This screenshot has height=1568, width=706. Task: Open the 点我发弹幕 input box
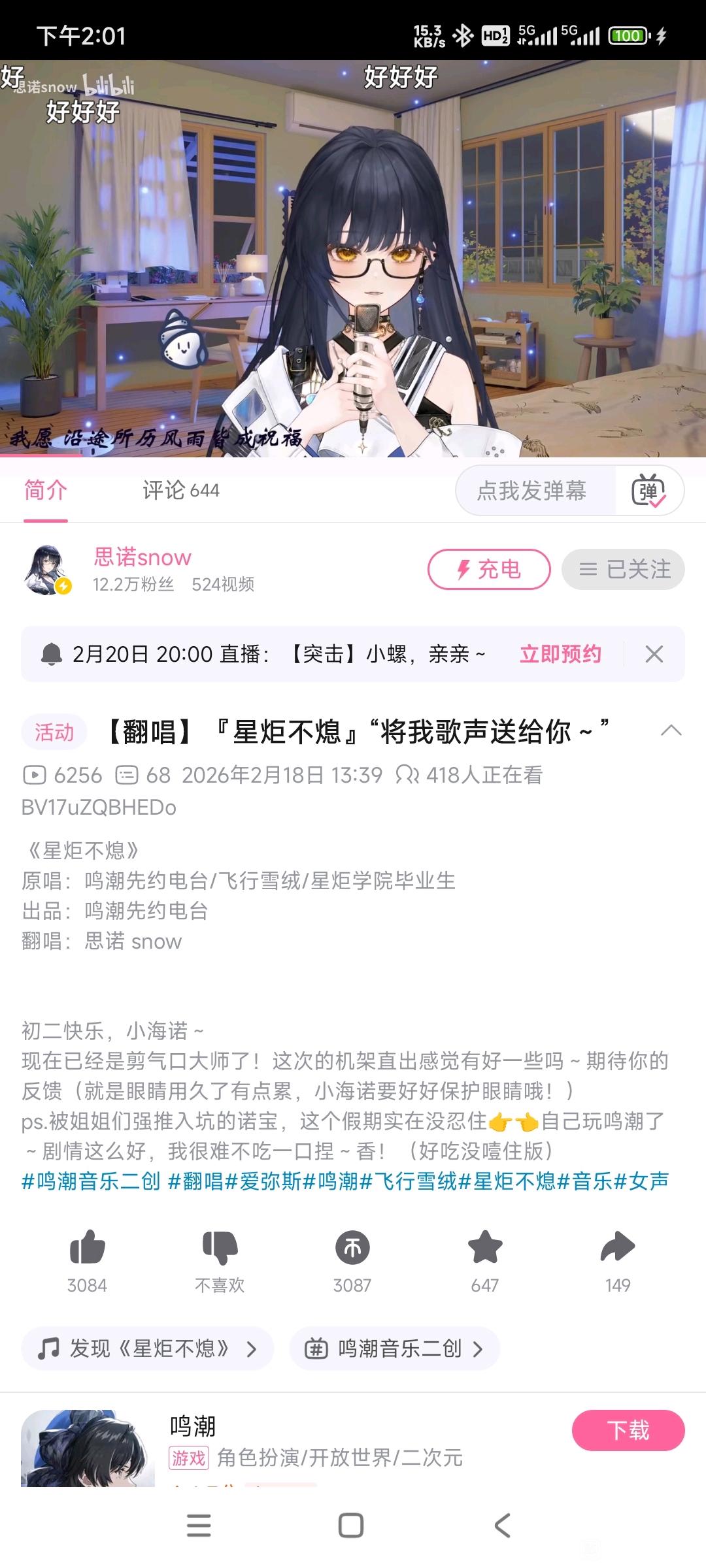point(531,491)
